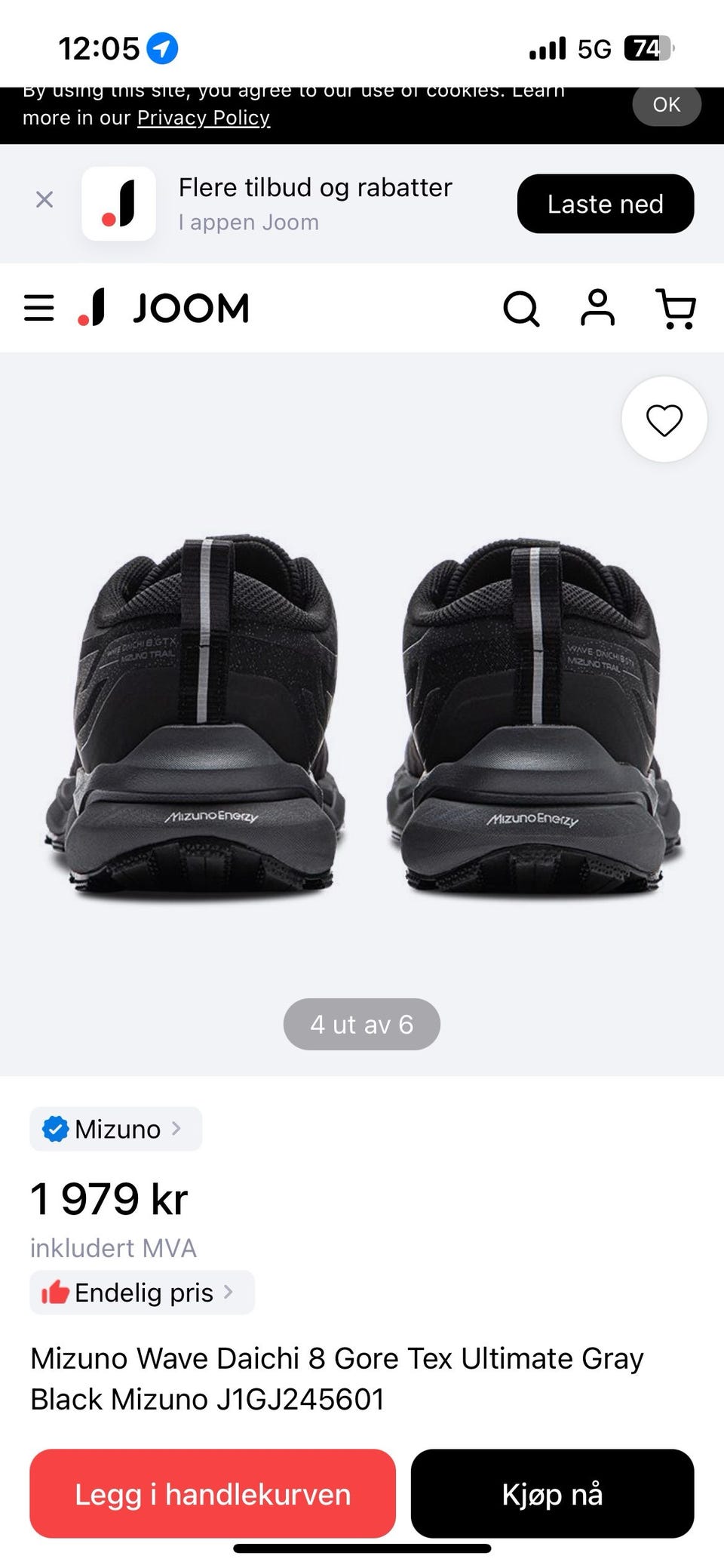Open the hamburger menu
The image size is (724, 1568).
[39, 309]
